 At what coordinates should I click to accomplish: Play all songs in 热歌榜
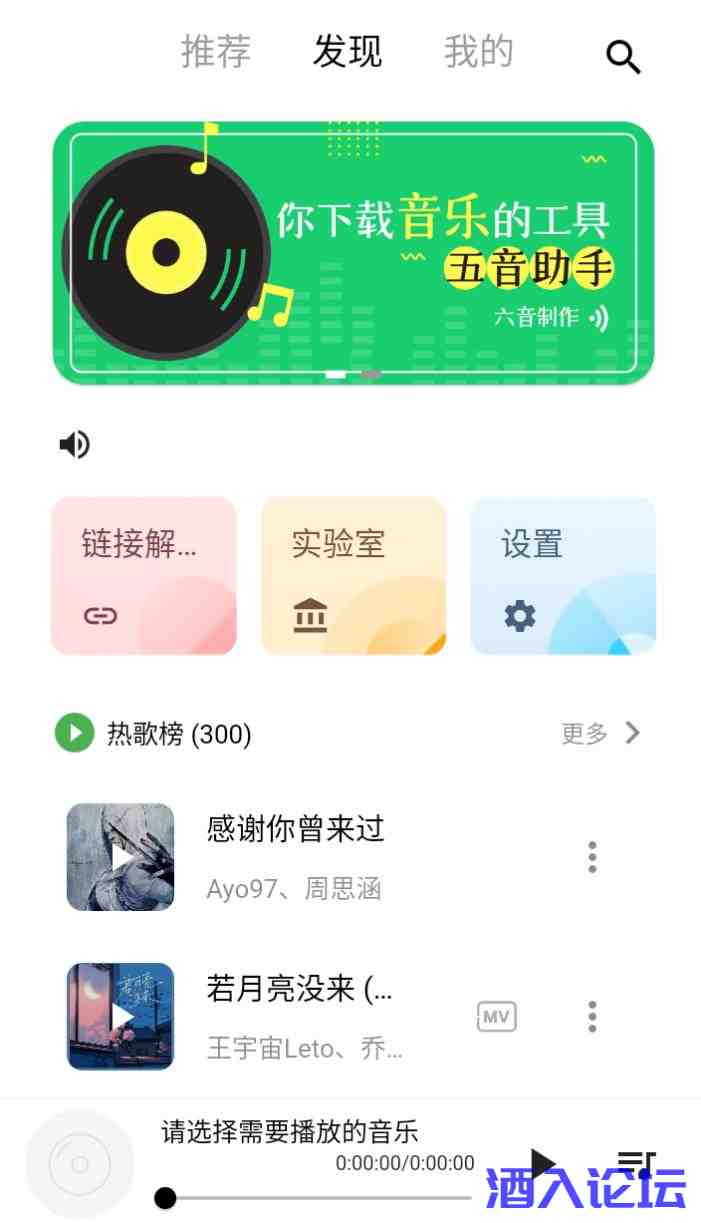(x=74, y=733)
